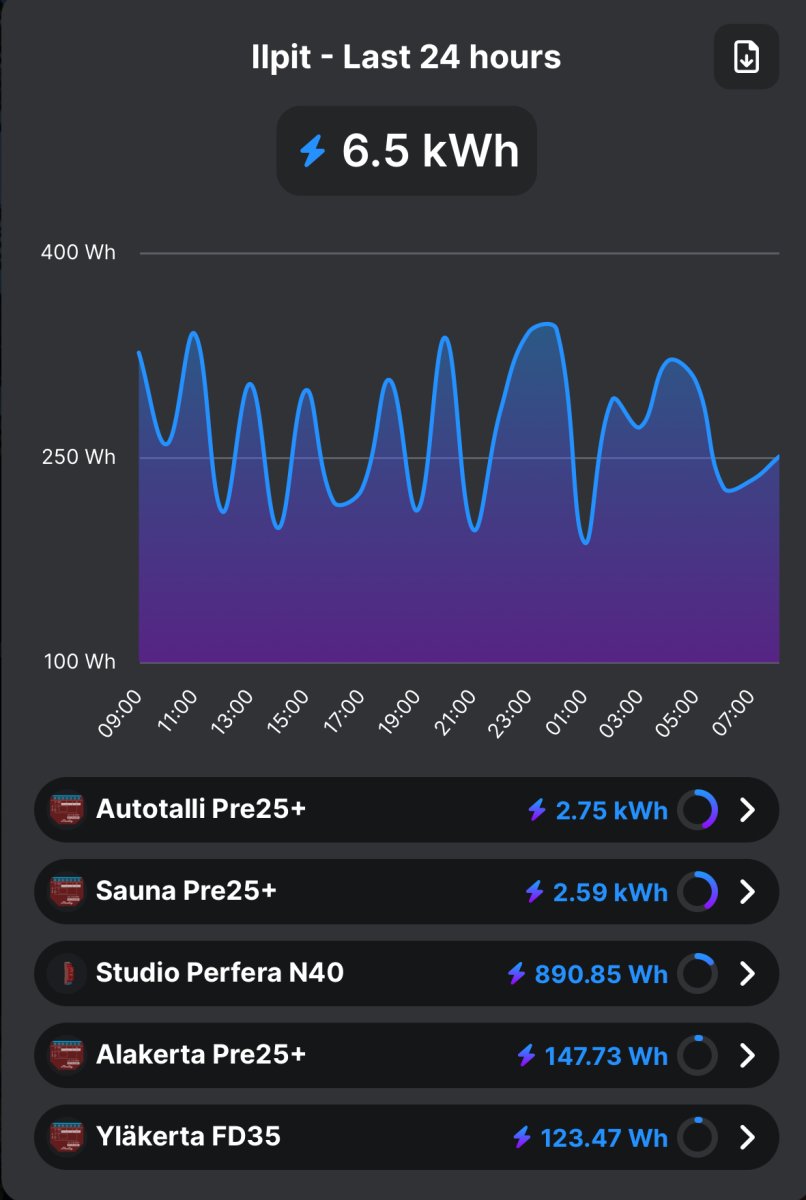View Studio Perfera N40 consumption
The image size is (806, 1200).
pyautogui.click(x=406, y=973)
